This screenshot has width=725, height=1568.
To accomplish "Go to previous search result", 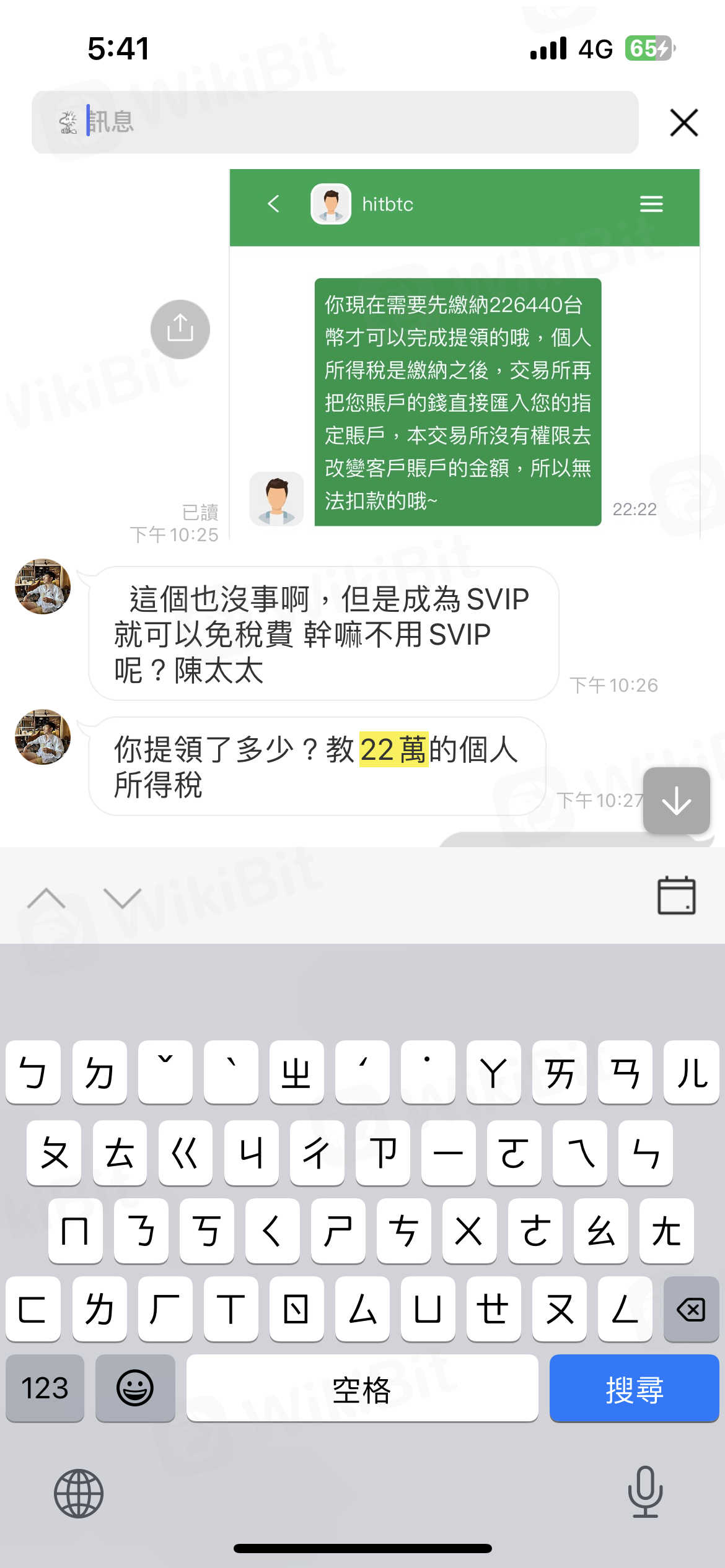I will tap(46, 898).
